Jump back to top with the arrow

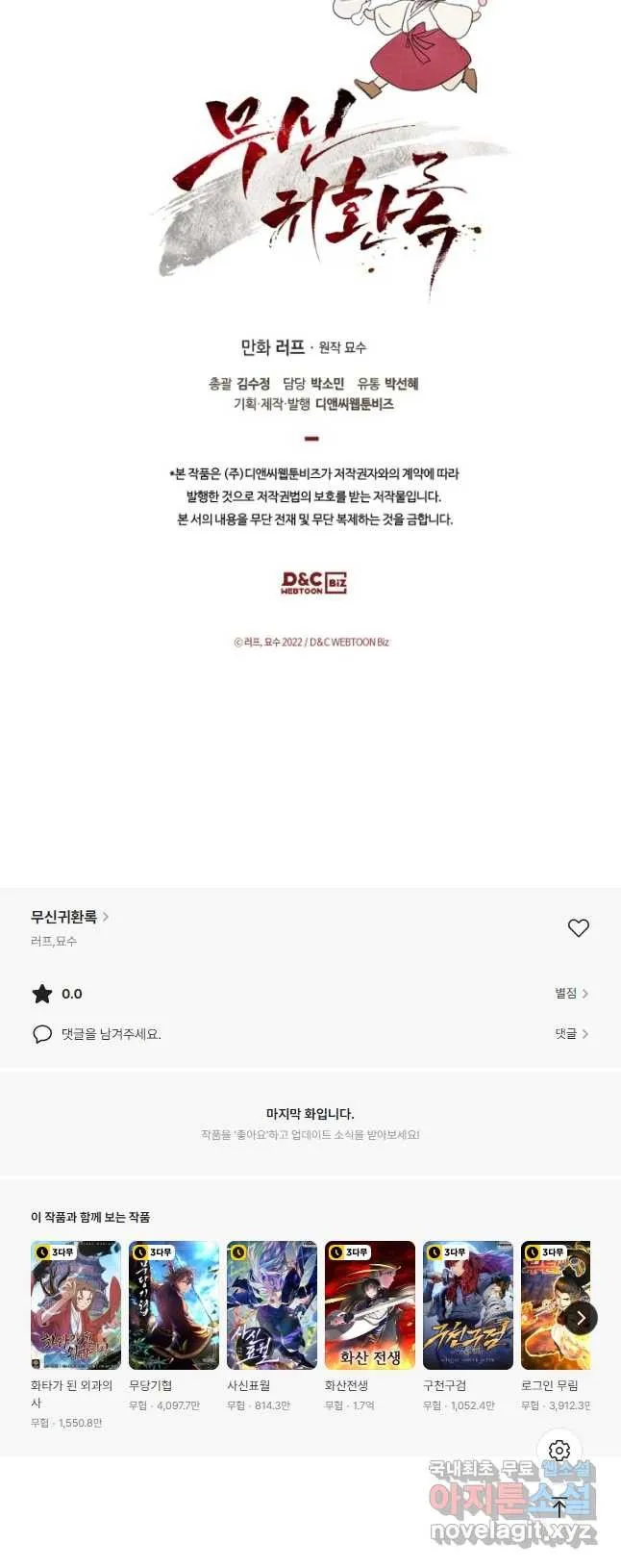[x=559, y=1507]
